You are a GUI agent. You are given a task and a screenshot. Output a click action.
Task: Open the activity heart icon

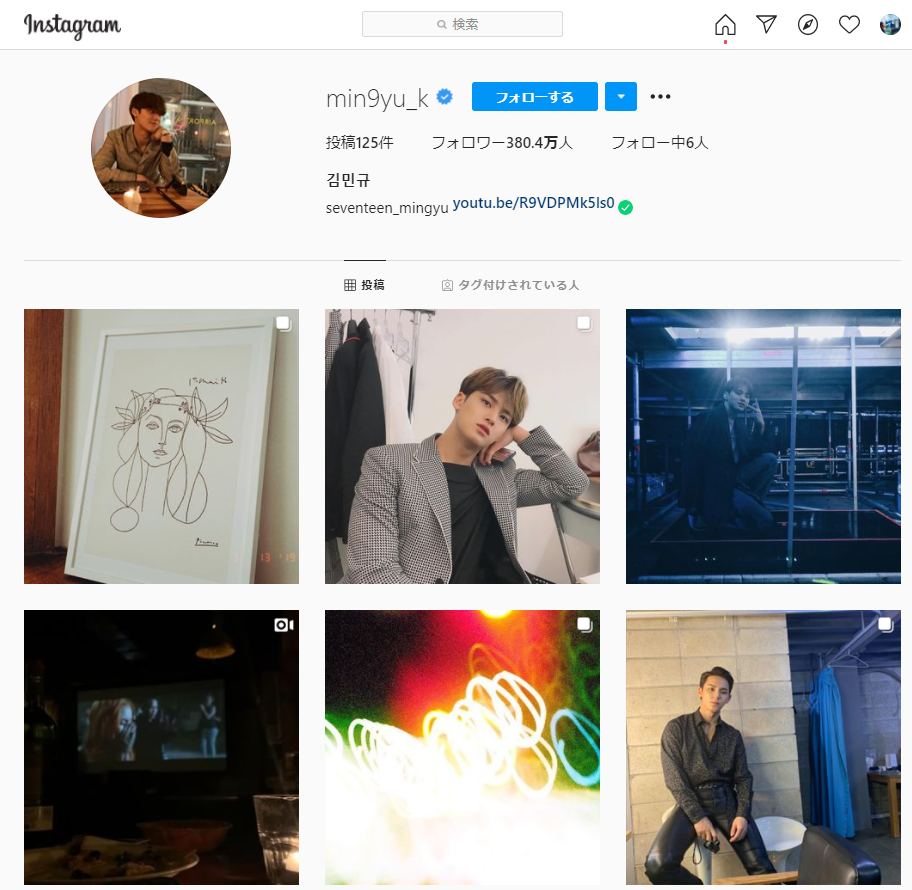[849, 25]
